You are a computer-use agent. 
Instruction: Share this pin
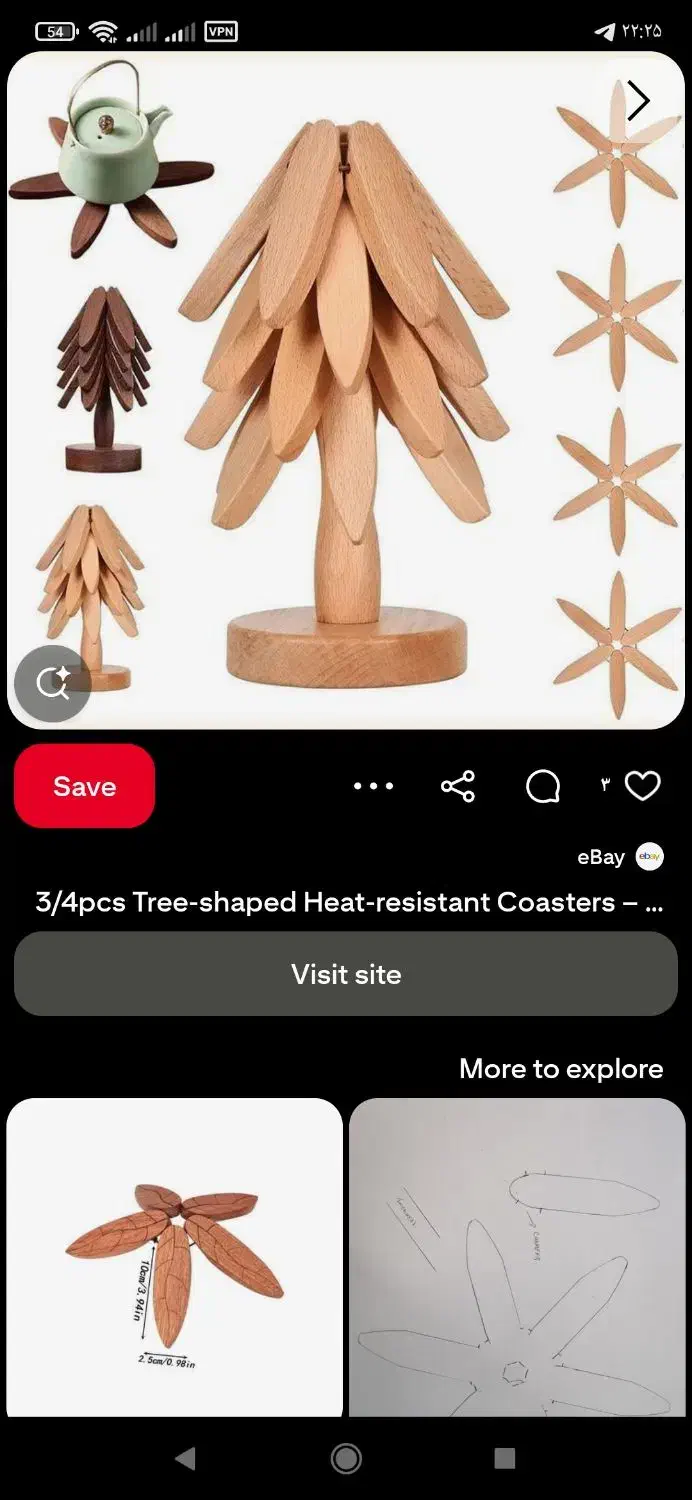pos(458,786)
